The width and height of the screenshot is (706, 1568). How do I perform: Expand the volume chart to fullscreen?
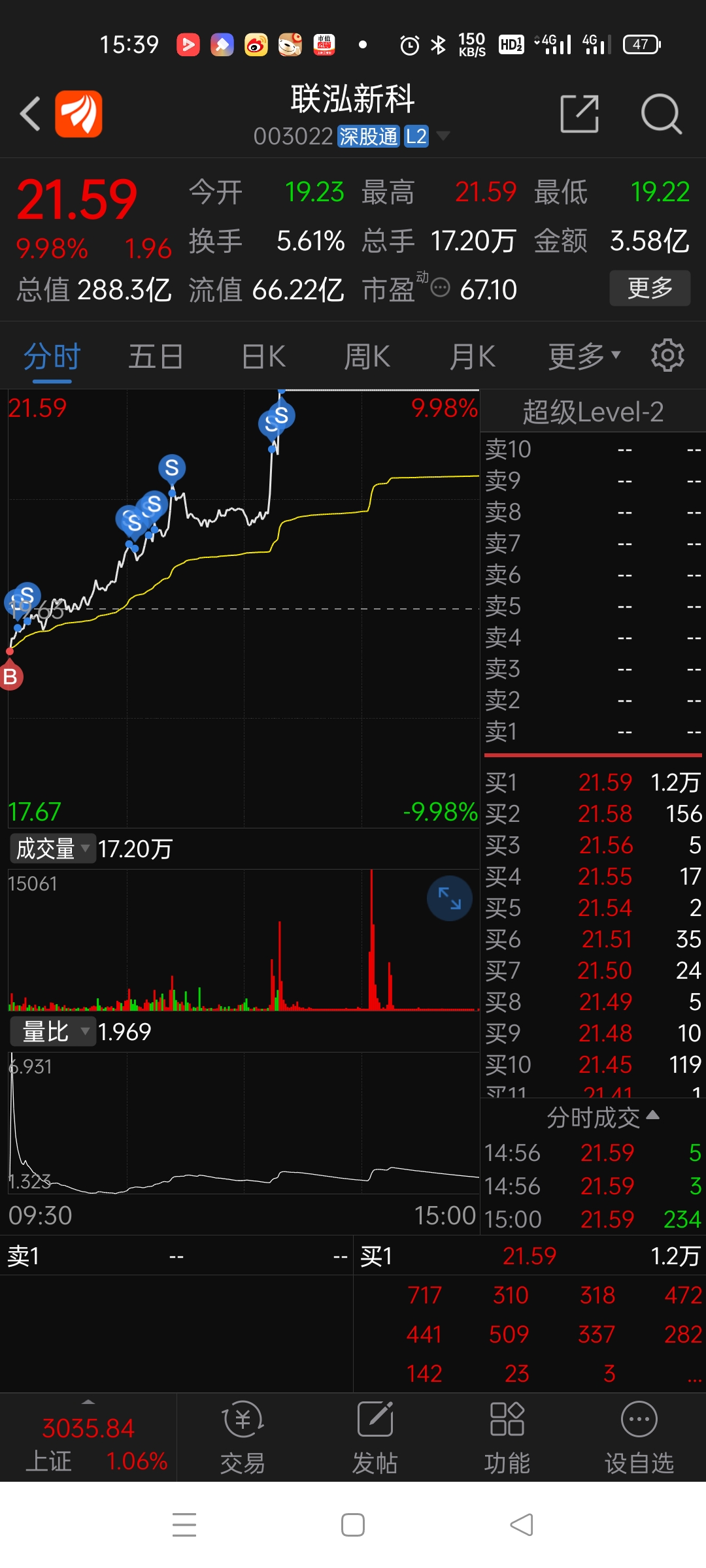click(450, 898)
